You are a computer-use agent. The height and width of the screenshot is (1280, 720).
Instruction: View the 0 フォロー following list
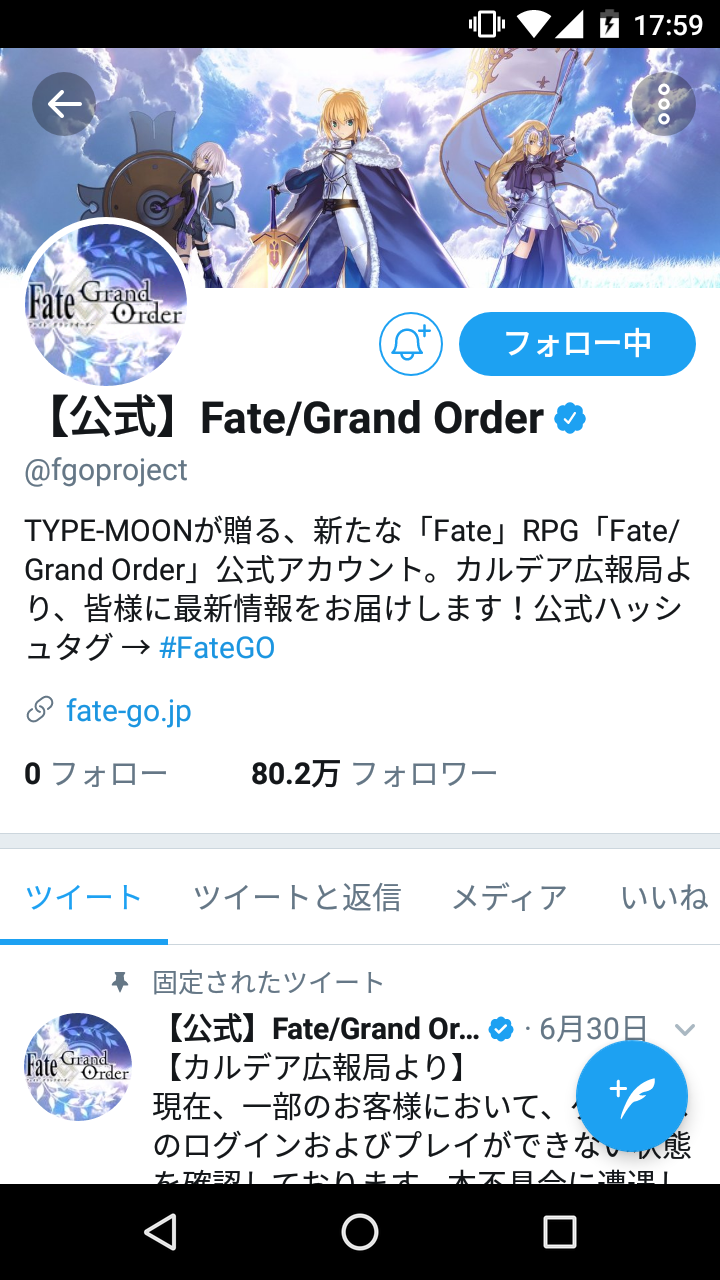pos(96,773)
